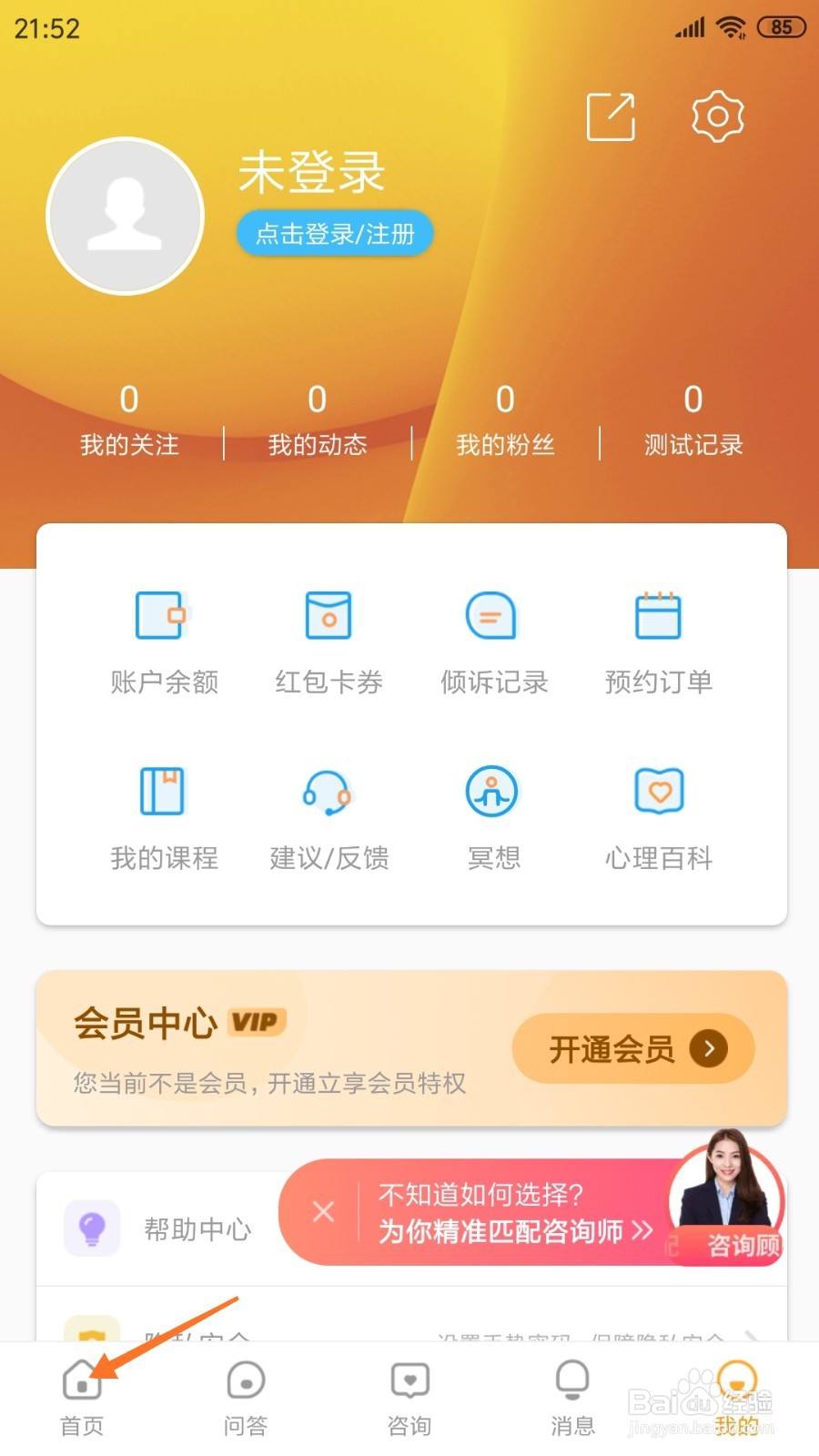The image size is (819, 1456).
Task: Expand the 开通会员 arrow control
Action: click(710, 1048)
